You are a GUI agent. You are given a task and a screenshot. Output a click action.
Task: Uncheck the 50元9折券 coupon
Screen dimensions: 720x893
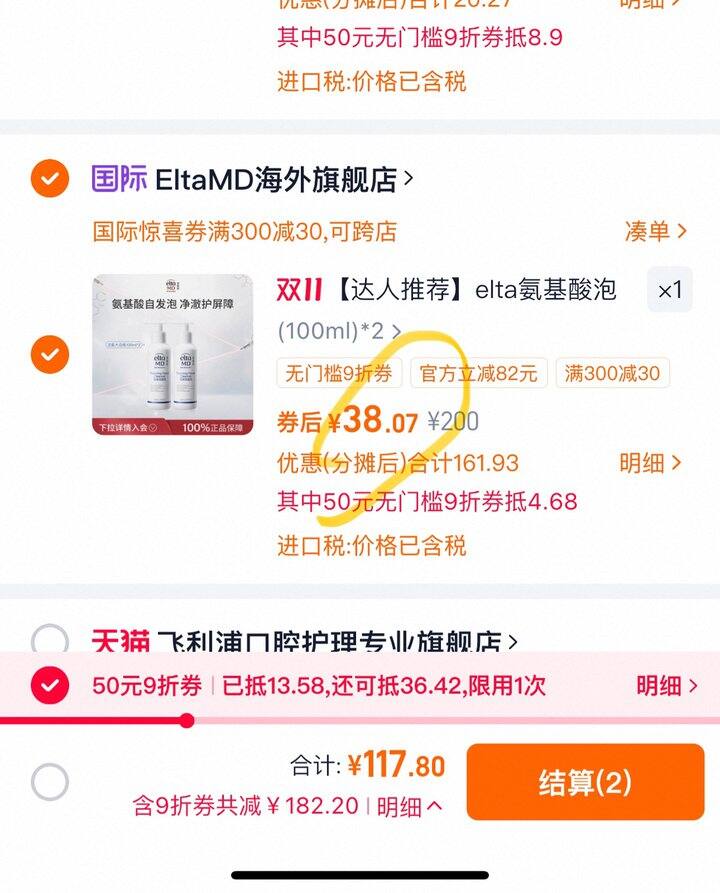click(49, 686)
